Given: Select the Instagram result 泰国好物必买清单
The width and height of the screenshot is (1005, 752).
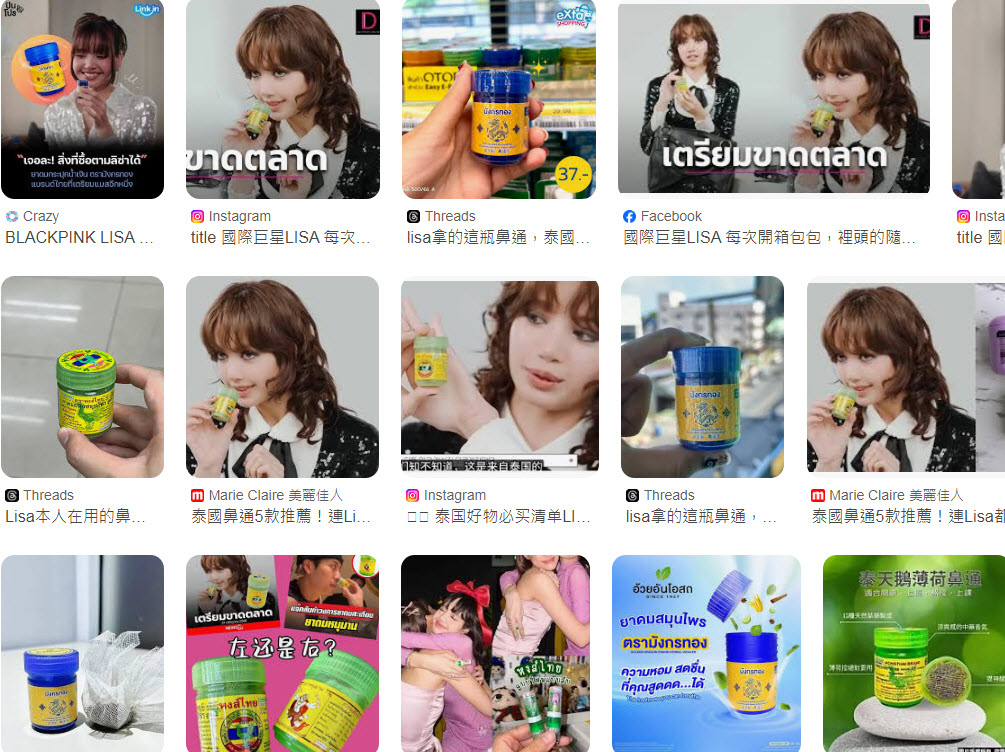Looking at the screenshot, I should point(498,516).
